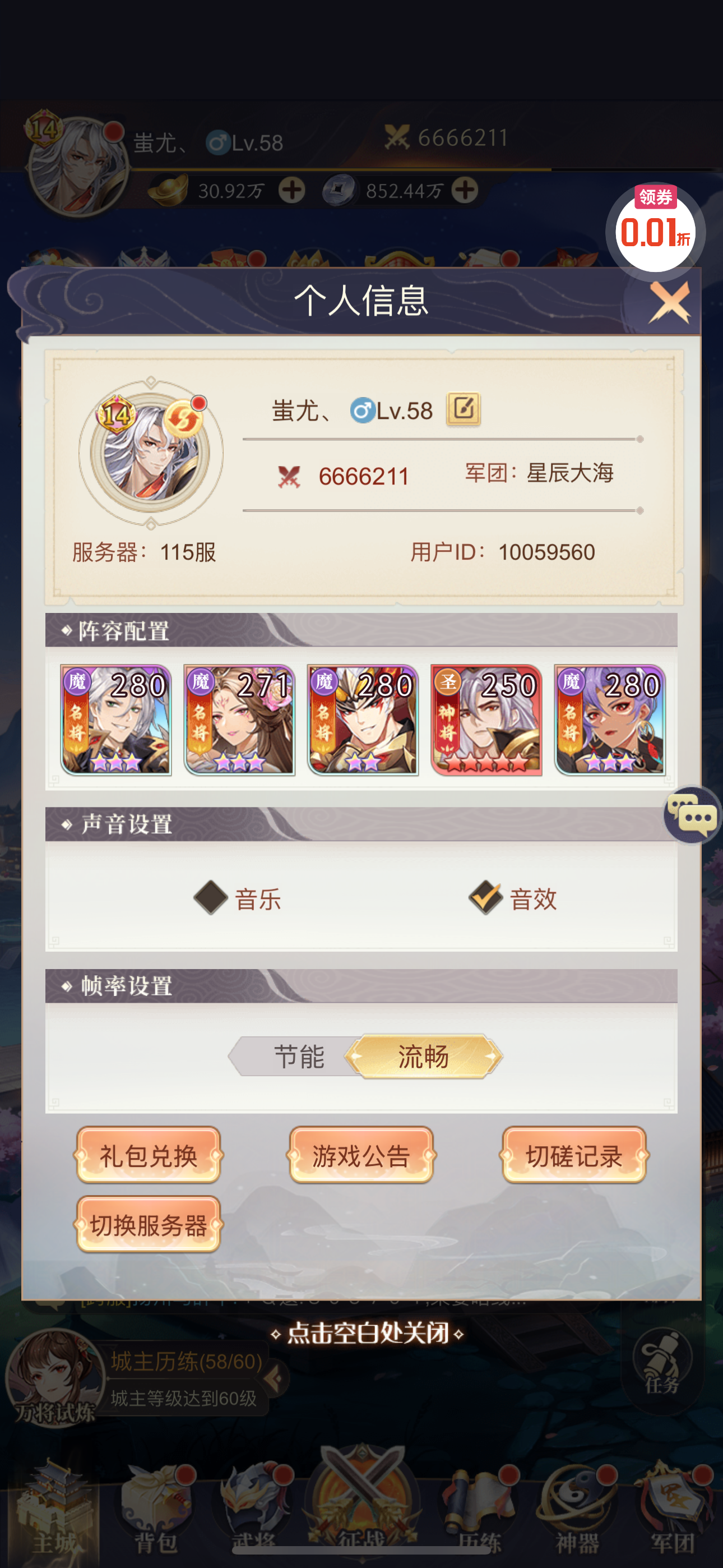Select 流畅 frame rate mode

pyautogui.click(x=424, y=1056)
